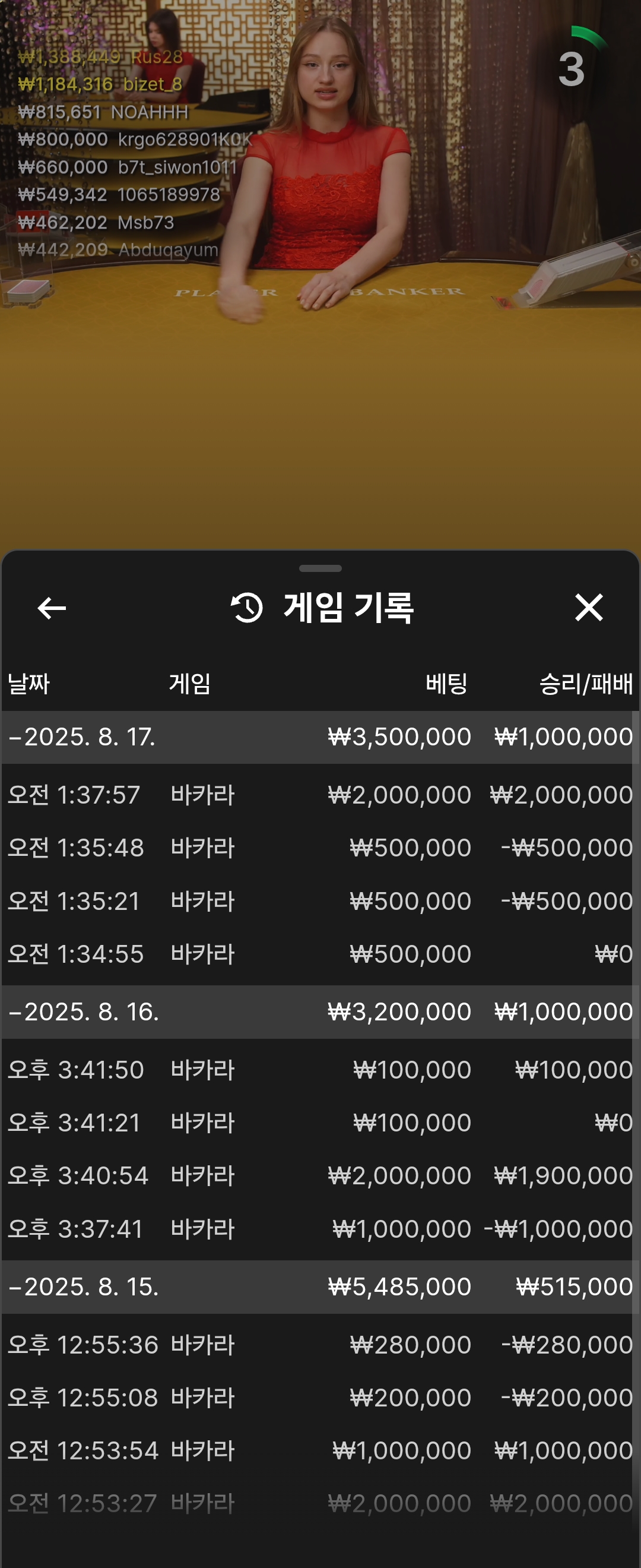Open the 오후 12:55:08 baccarat record
This screenshot has height=1568, width=641.
coord(320,1398)
